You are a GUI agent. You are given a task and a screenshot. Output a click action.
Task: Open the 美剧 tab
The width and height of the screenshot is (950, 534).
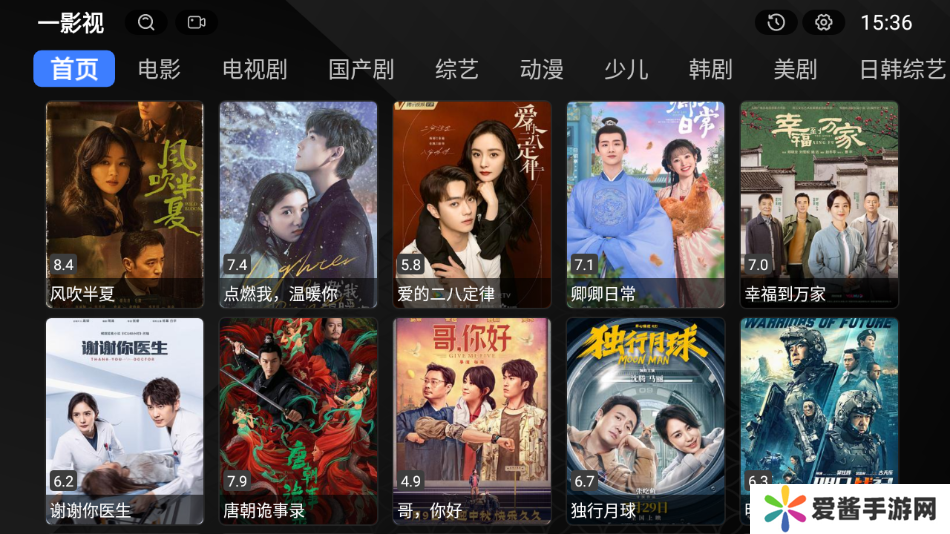[x=795, y=69]
